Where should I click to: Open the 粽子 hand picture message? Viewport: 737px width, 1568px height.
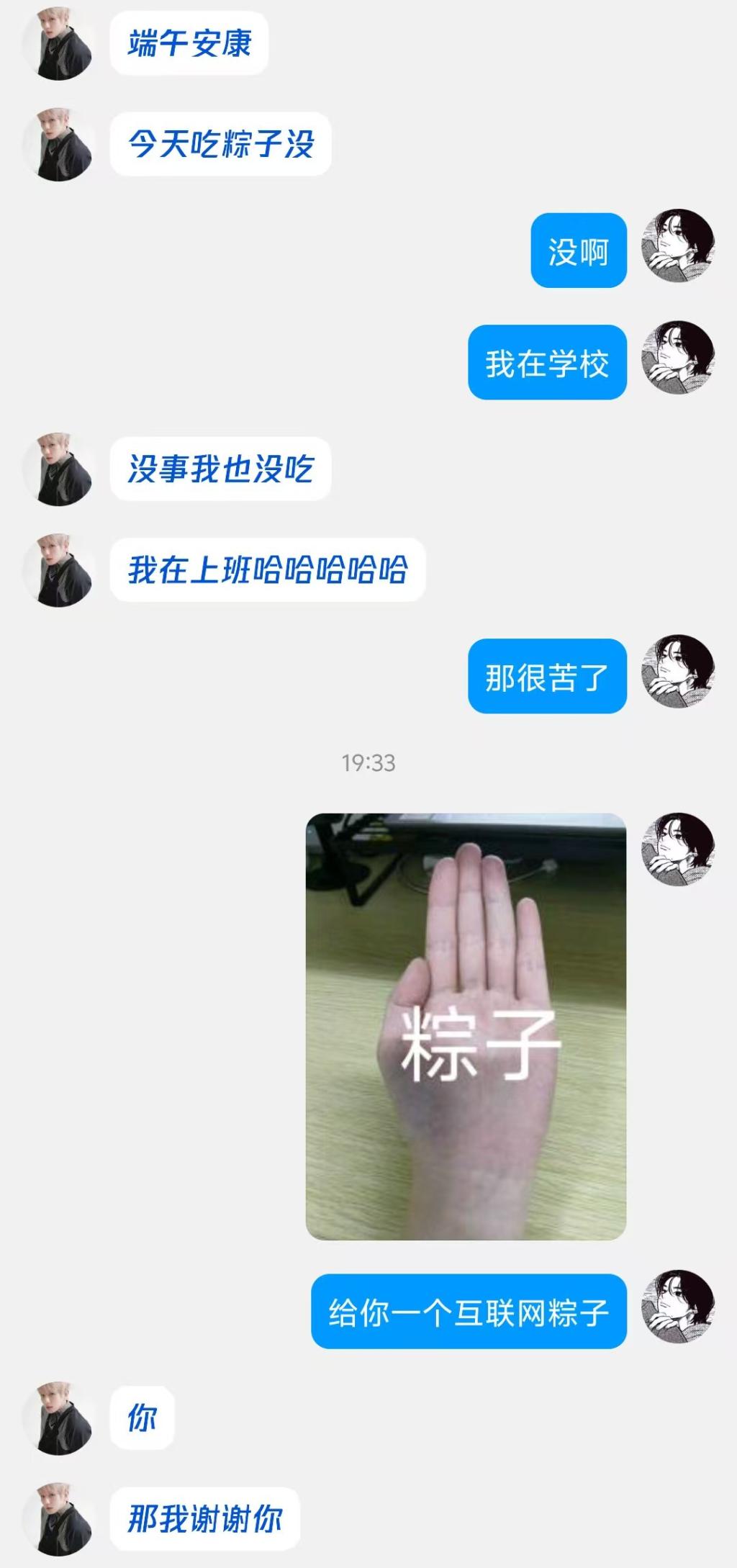point(466,1026)
